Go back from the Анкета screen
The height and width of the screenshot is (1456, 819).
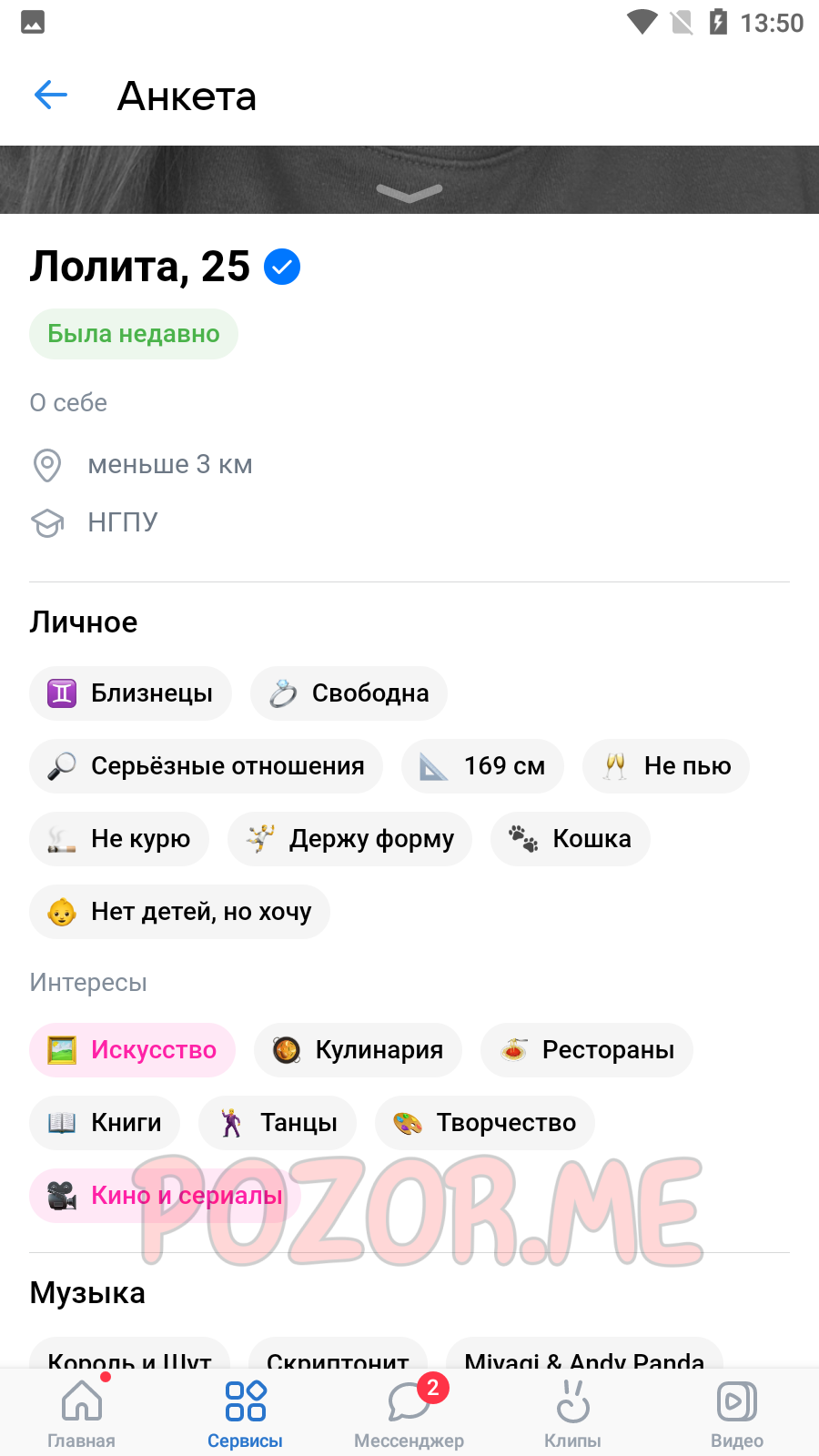click(51, 95)
